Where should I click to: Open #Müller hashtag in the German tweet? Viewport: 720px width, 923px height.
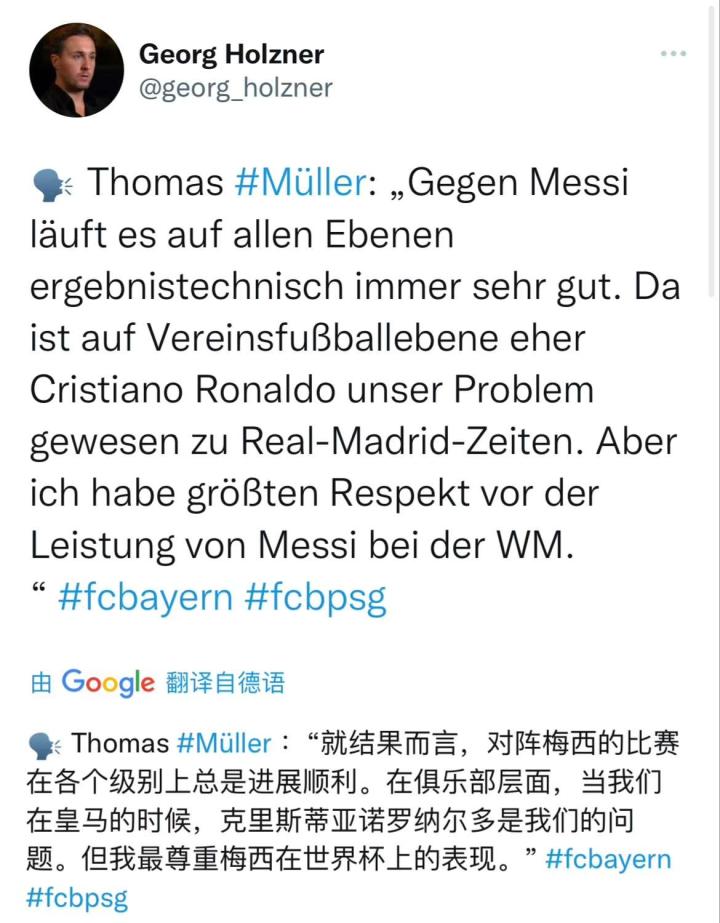[296, 182]
